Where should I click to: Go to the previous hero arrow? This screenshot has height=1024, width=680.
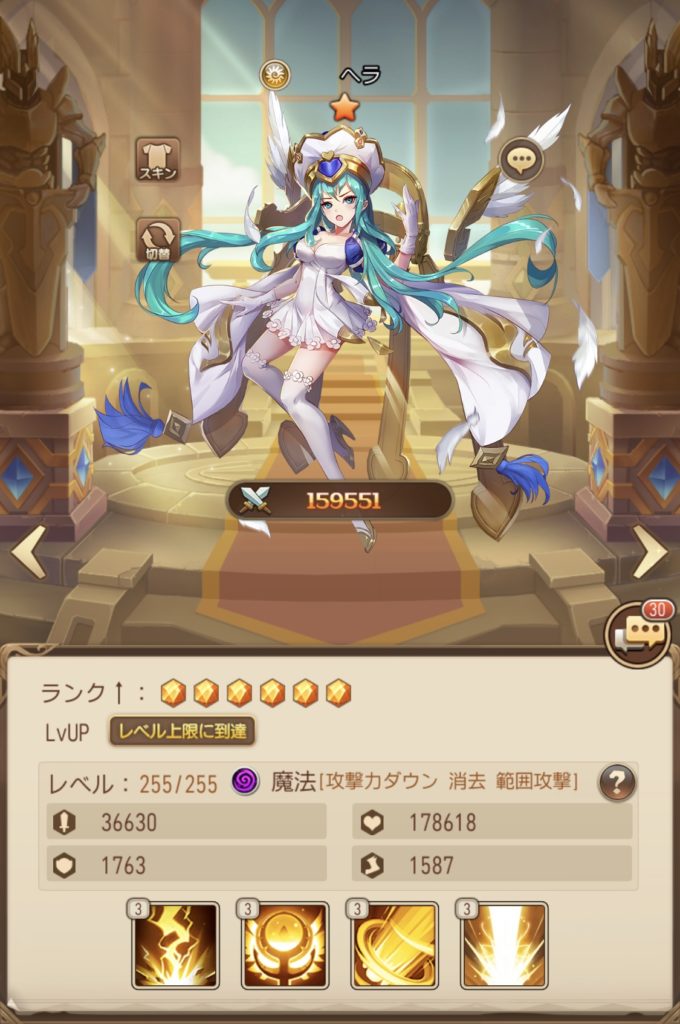coord(28,552)
